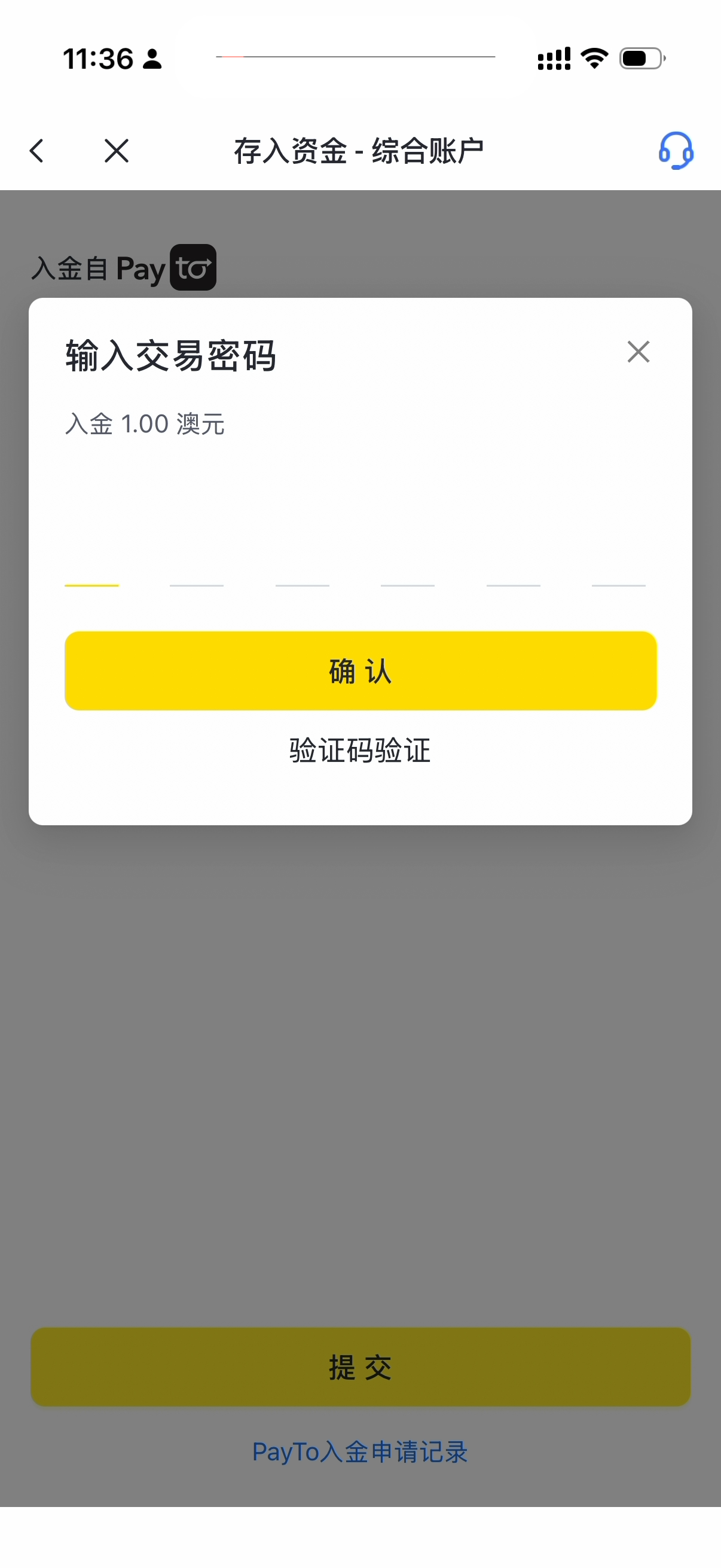This screenshot has height=1568, width=721.
Task: Tap the 确认 confirm button
Action: [360, 671]
